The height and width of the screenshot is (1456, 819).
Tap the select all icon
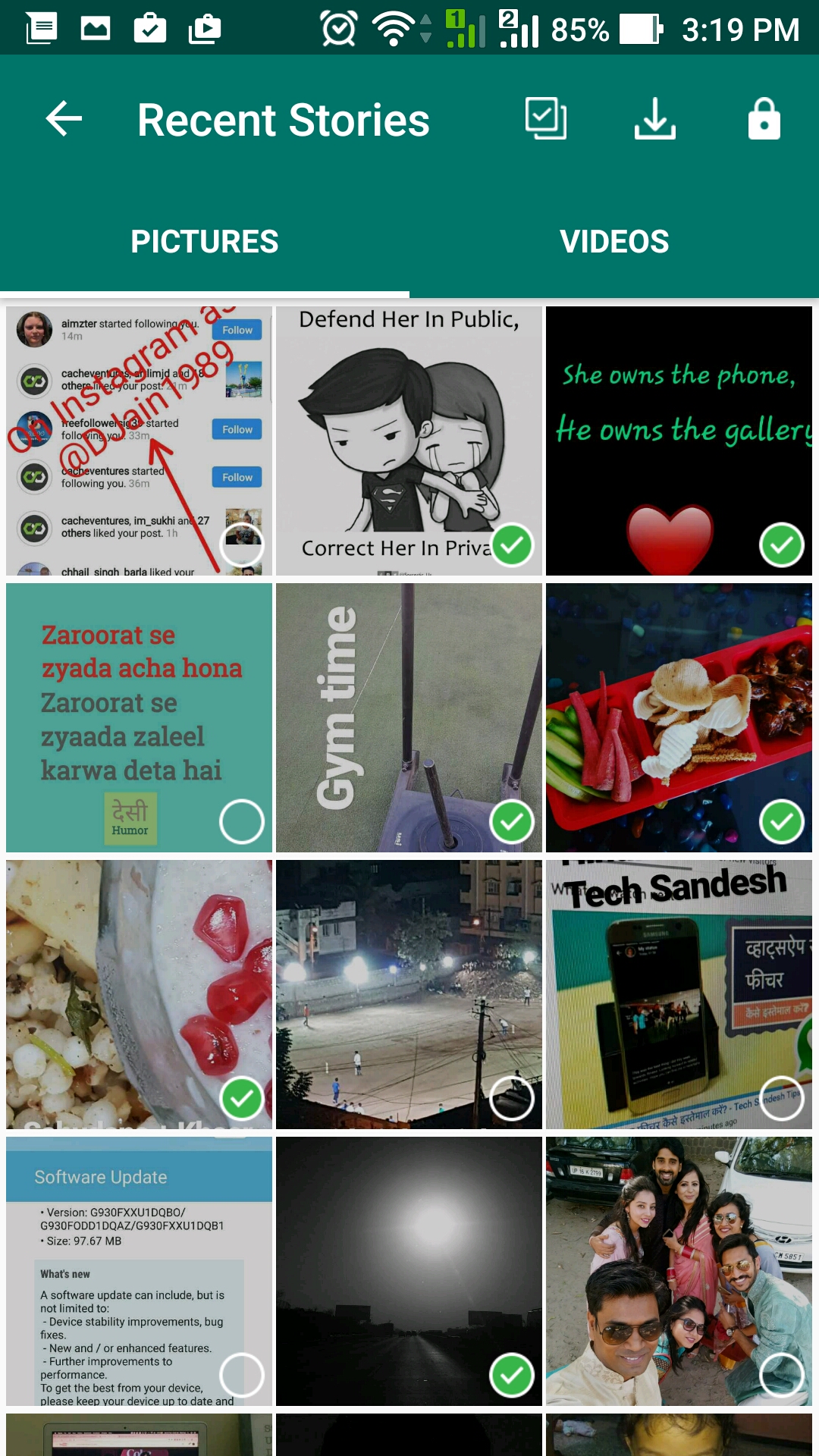tap(546, 119)
